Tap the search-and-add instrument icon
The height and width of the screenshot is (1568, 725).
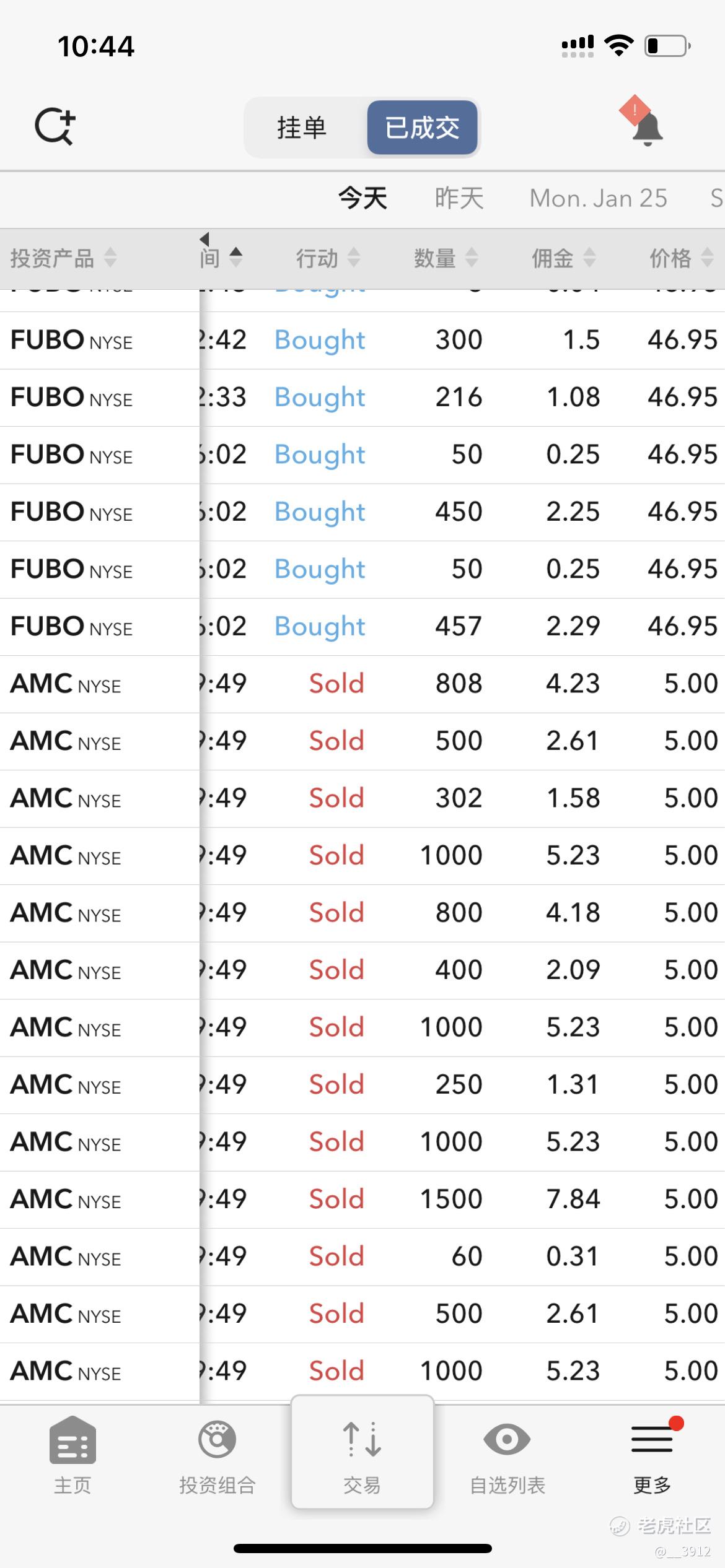[x=55, y=126]
